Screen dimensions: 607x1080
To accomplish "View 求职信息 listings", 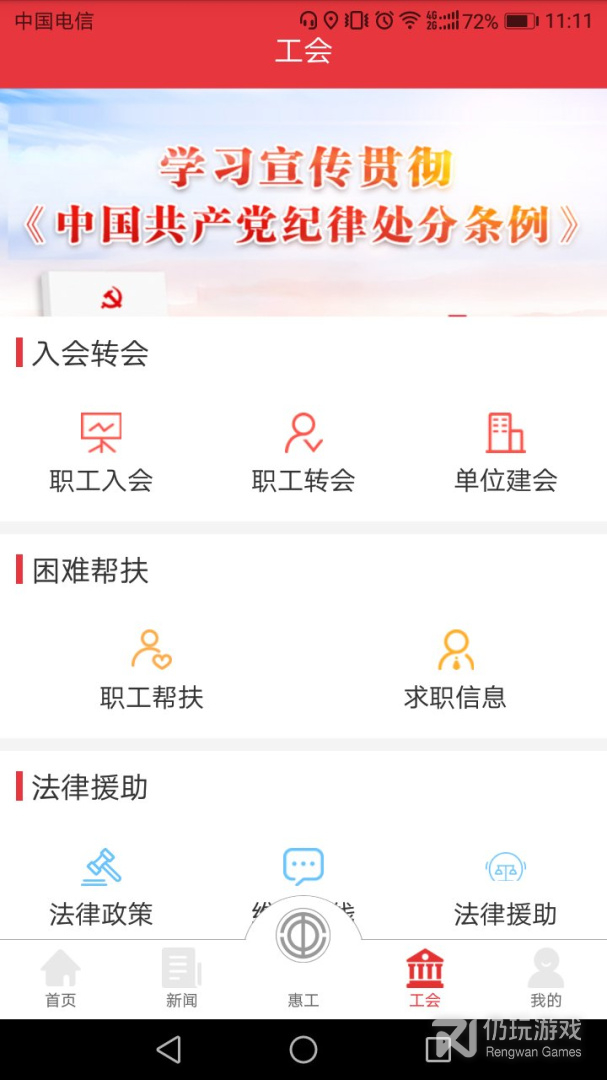I will click(455, 669).
